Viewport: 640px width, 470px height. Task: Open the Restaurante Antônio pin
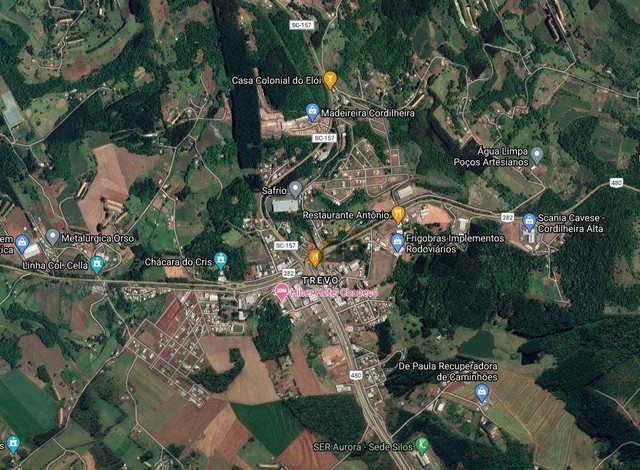(398, 213)
